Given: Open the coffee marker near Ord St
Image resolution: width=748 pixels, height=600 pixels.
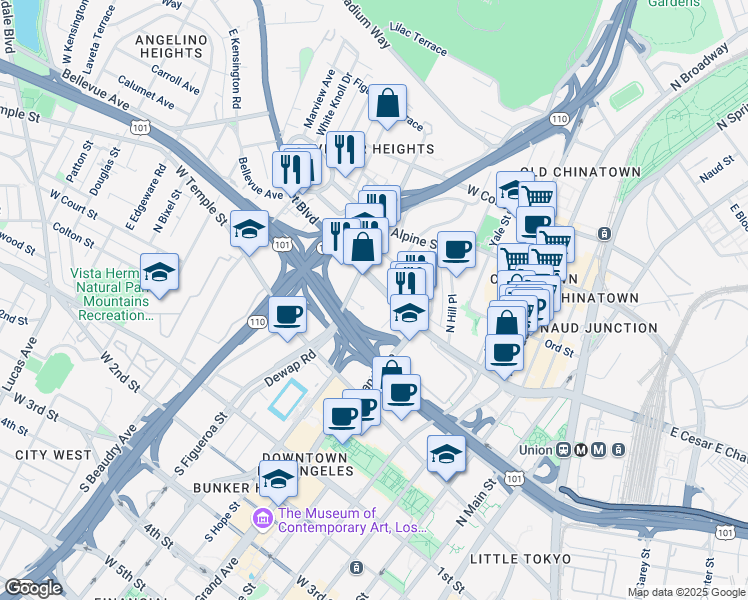Looking at the screenshot, I should point(504,352).
